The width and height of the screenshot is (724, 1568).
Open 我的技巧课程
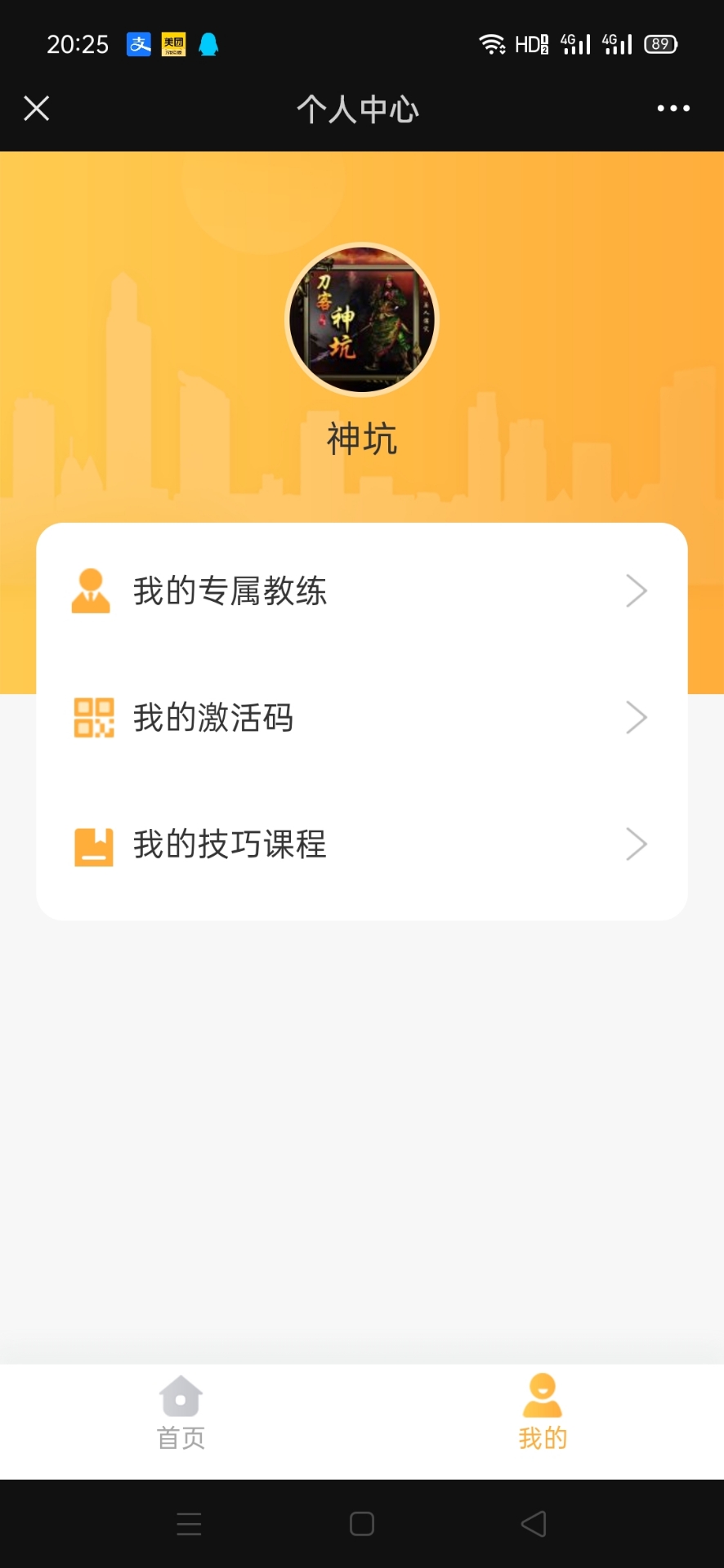[361, 844]
